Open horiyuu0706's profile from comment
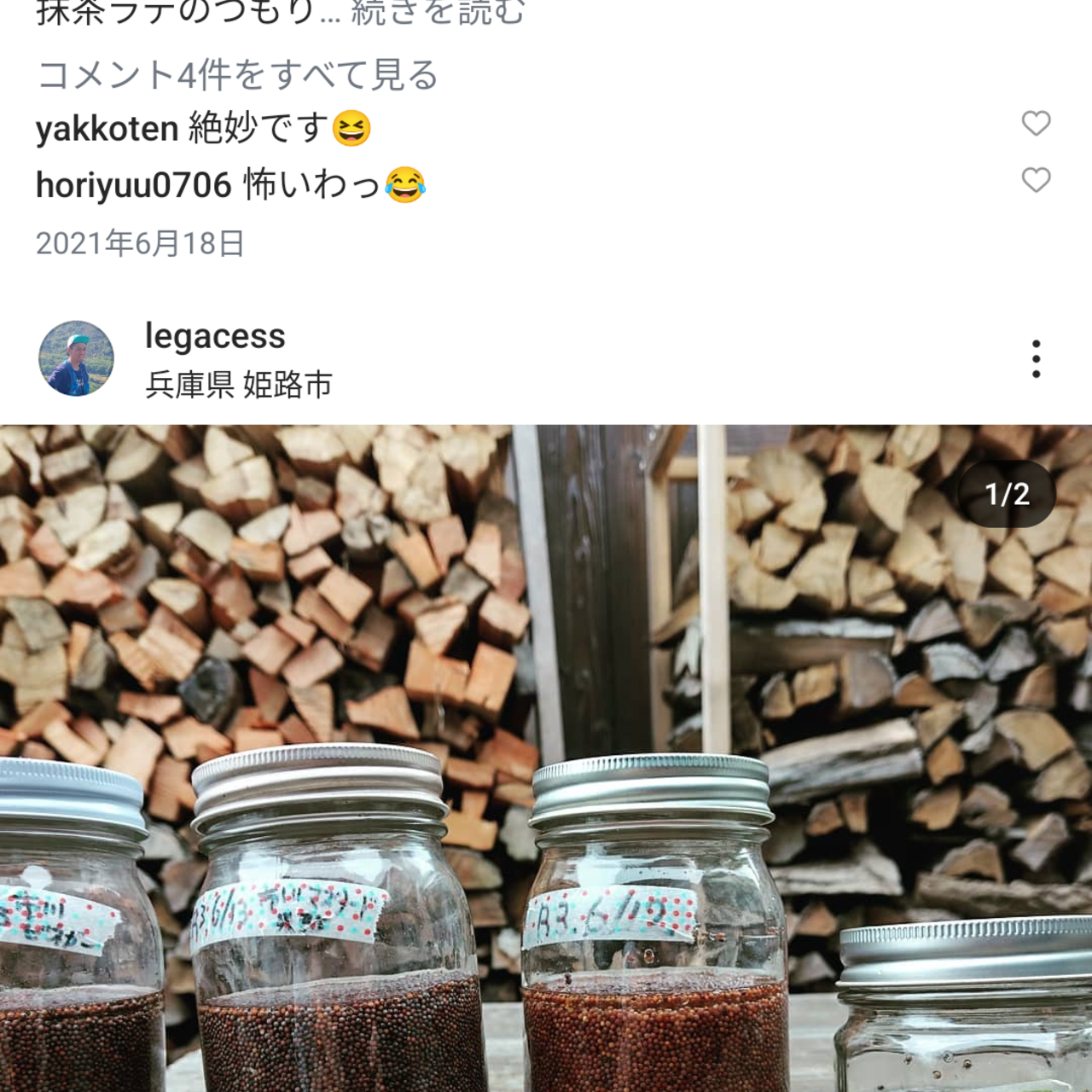The height and width of the screenshot is (1092, 1092). coord(134,185)
